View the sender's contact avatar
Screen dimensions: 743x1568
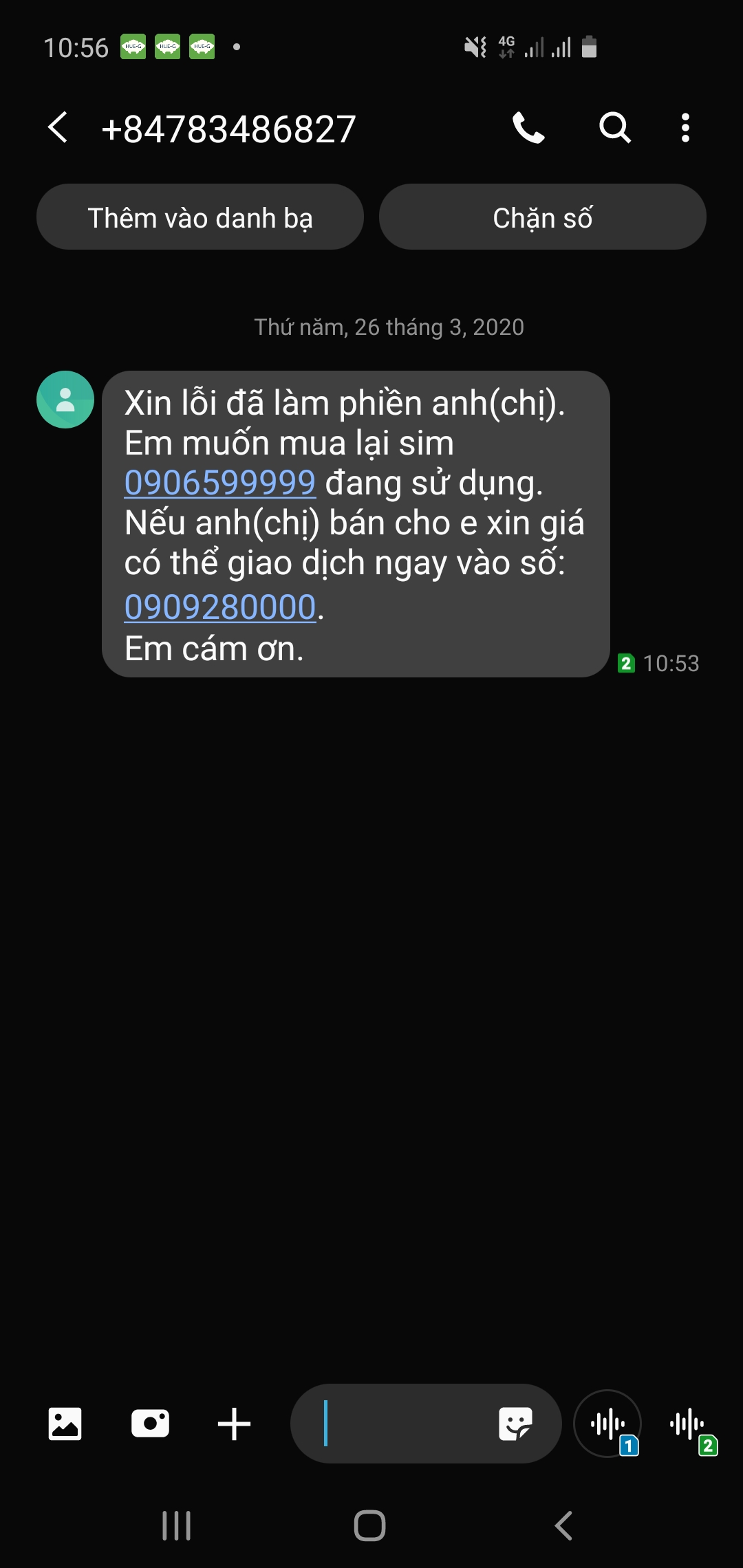pos(65,400)
